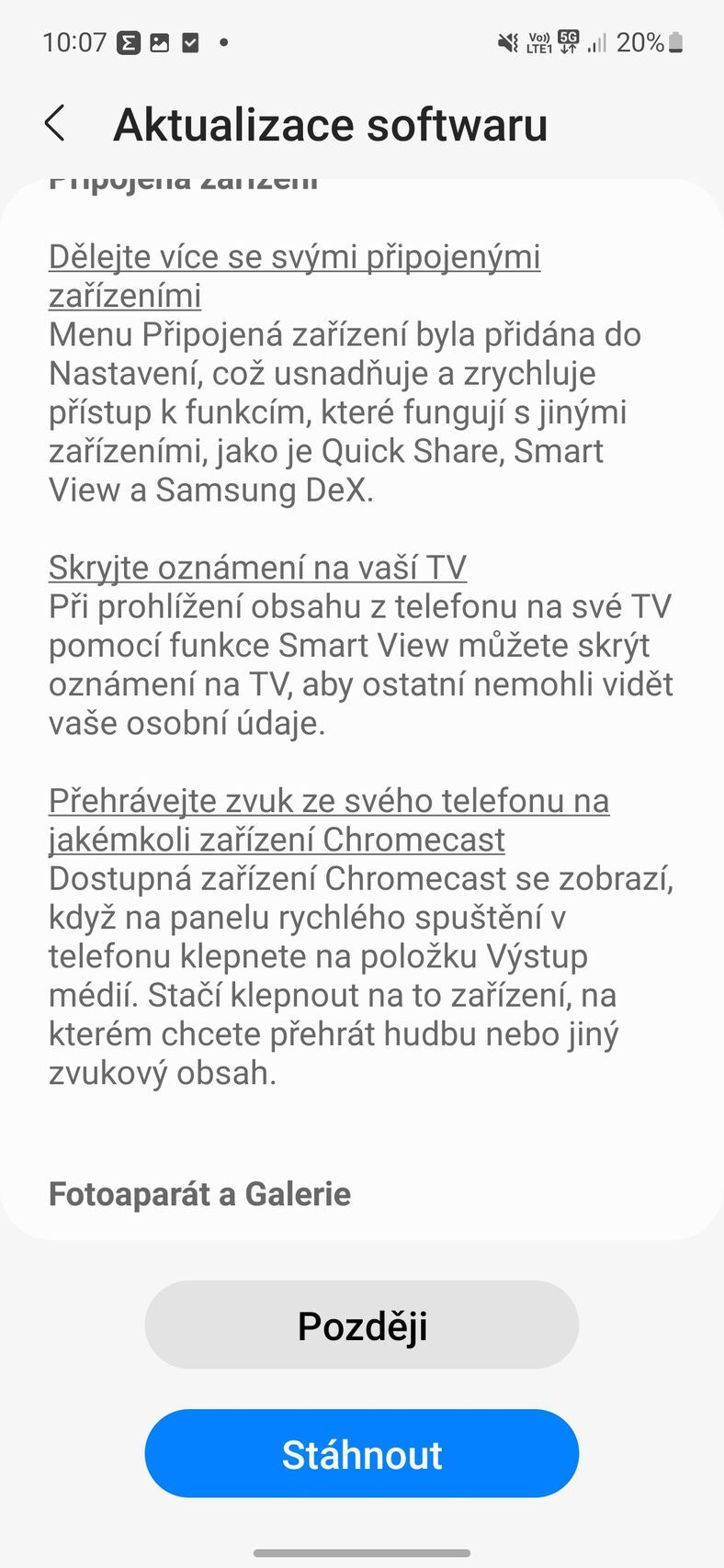Tap the update notes card area
Viewport: 724px width, 1568px height.
tap(361, 698)
